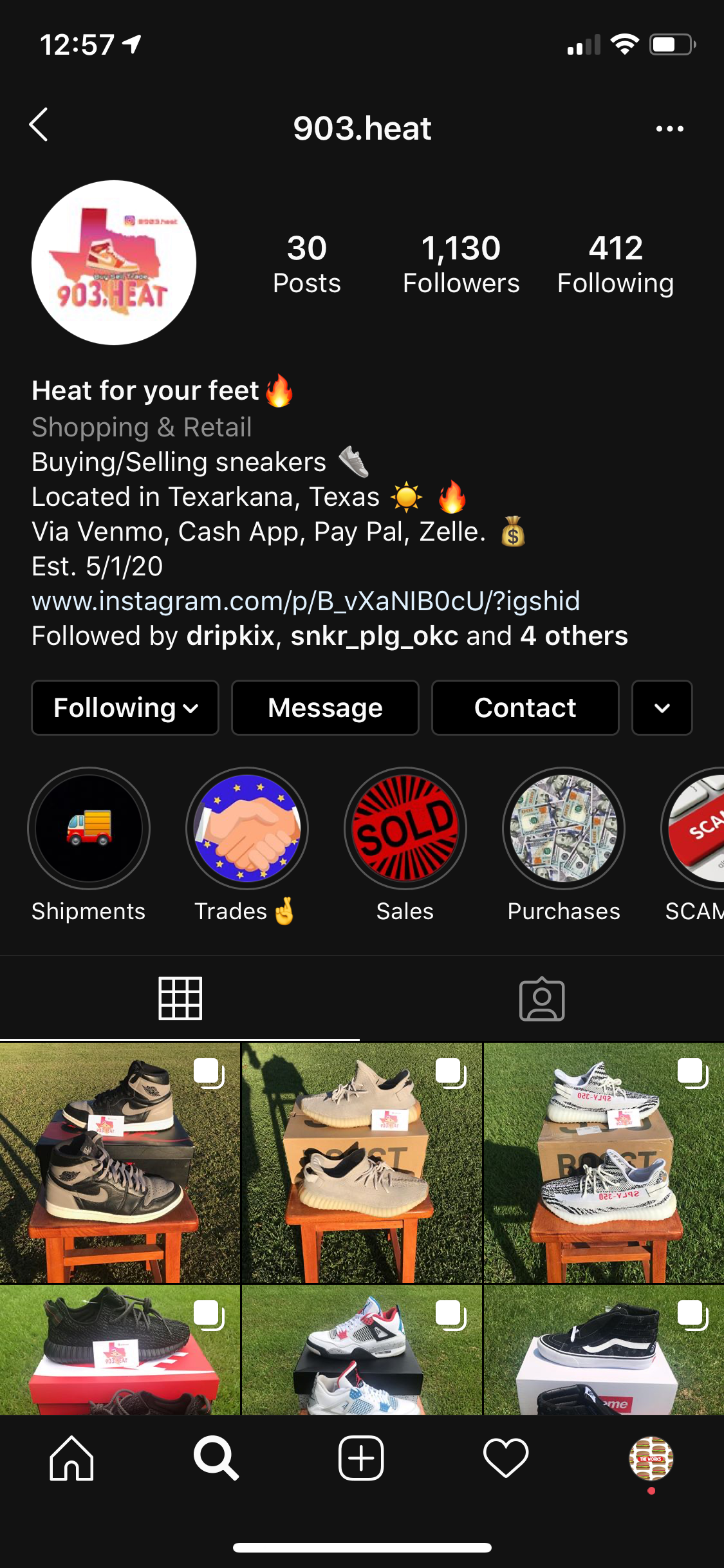Select the posts grid tab
This screenshot has height=1568, width=724.
click(x=180, y=999)
